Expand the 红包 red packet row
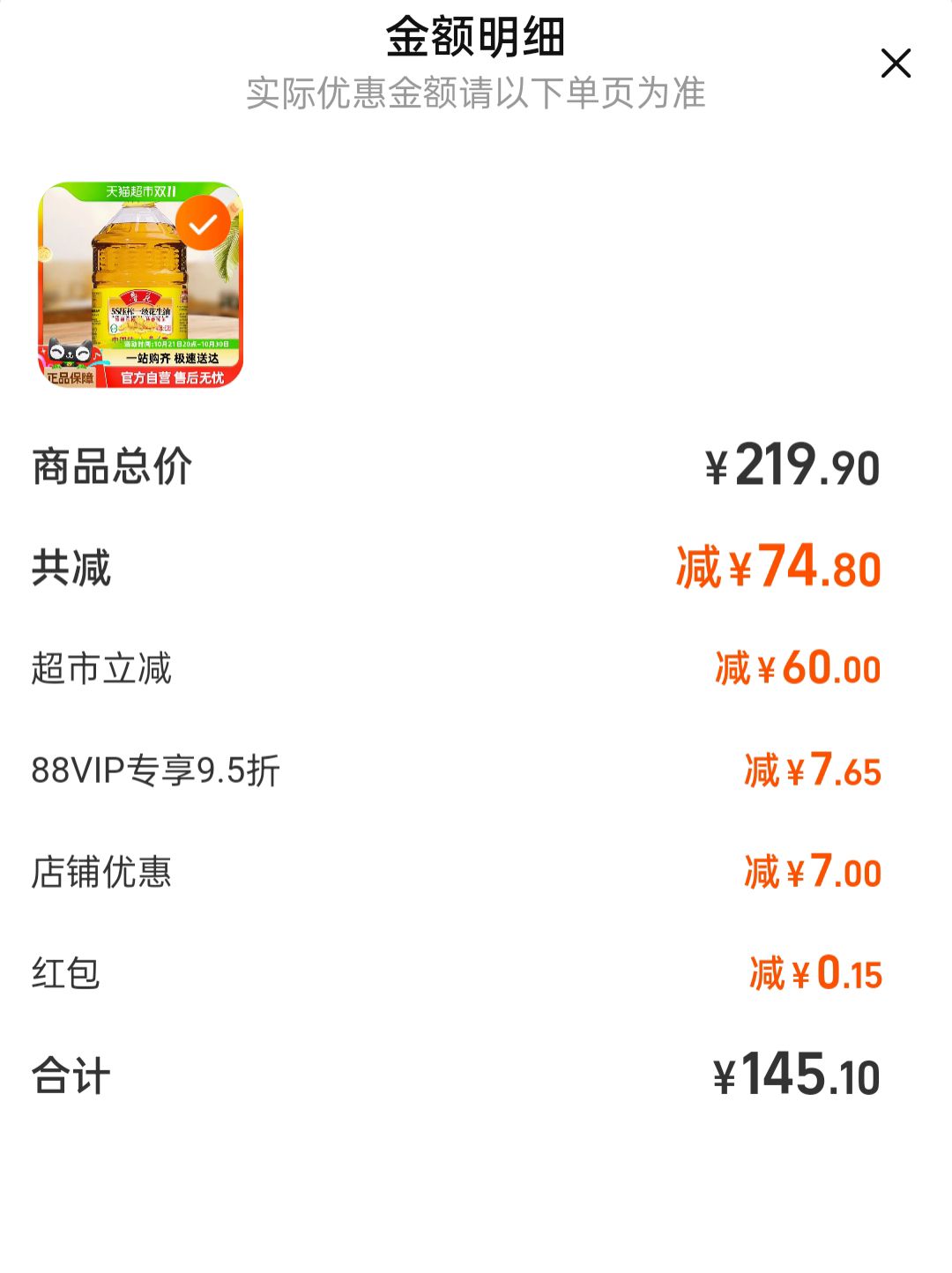952x1273 pixels. pos(476,974)
